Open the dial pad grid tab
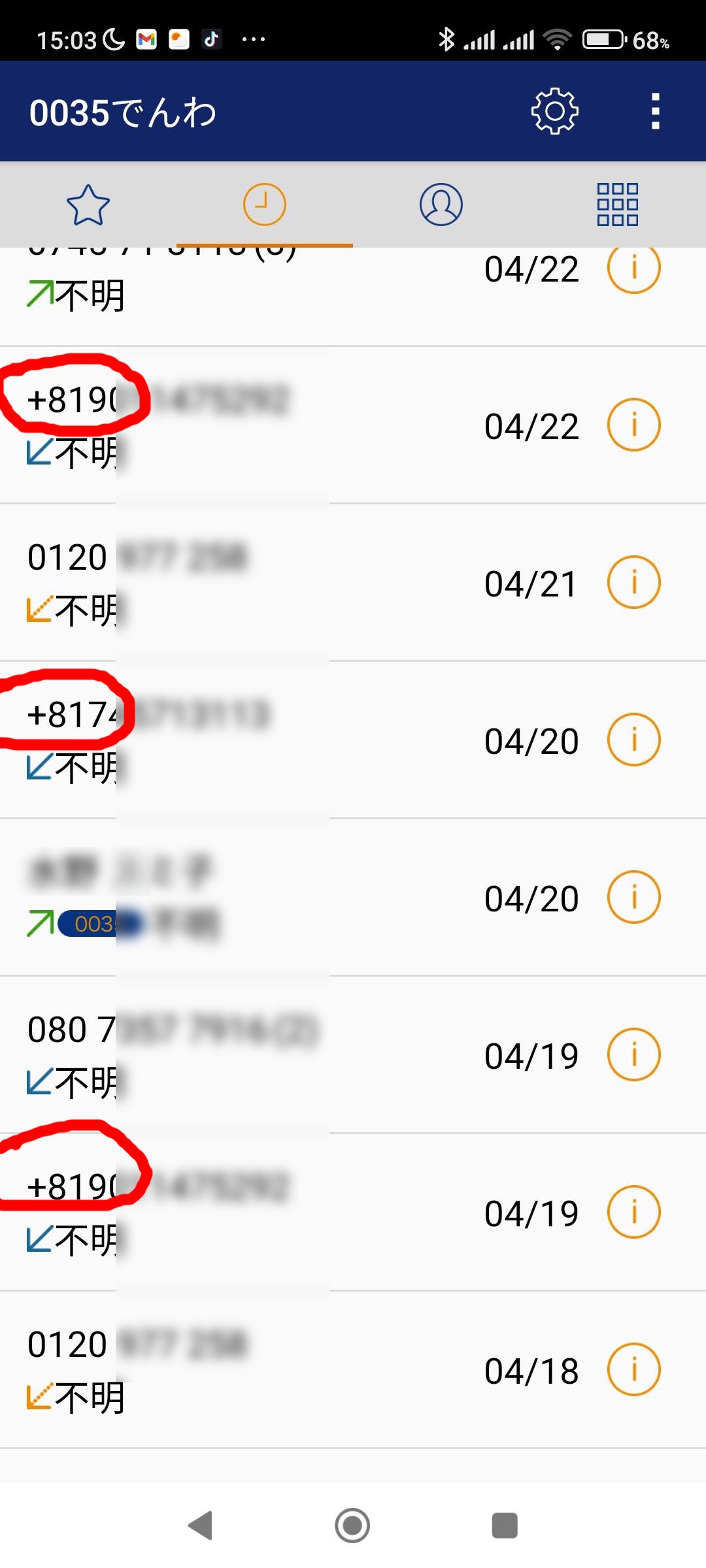The width and height of the screenshot is (706, 1568). coord(618,204)
